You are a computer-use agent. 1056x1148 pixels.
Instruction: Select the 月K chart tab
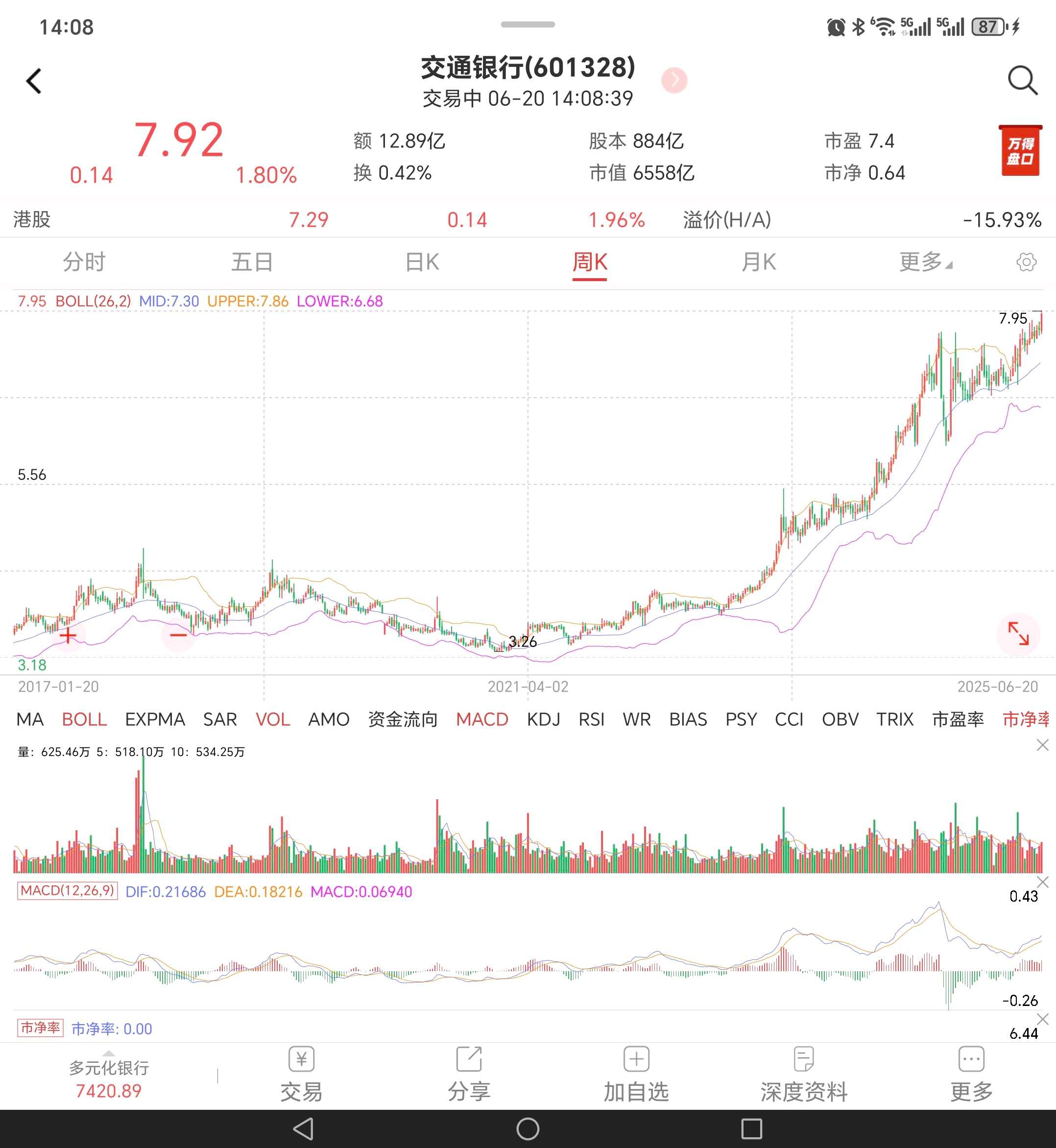[758, 263]
